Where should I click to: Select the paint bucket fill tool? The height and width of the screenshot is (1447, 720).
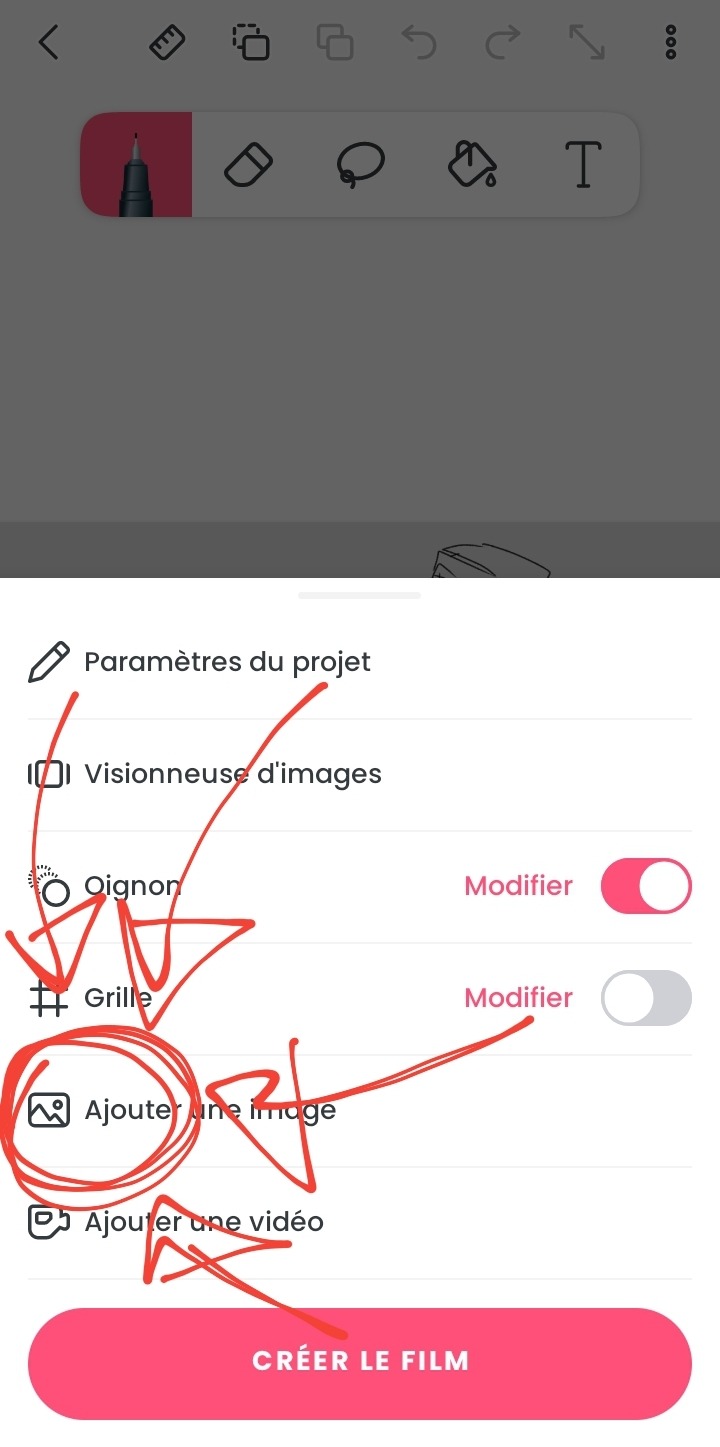472,165
